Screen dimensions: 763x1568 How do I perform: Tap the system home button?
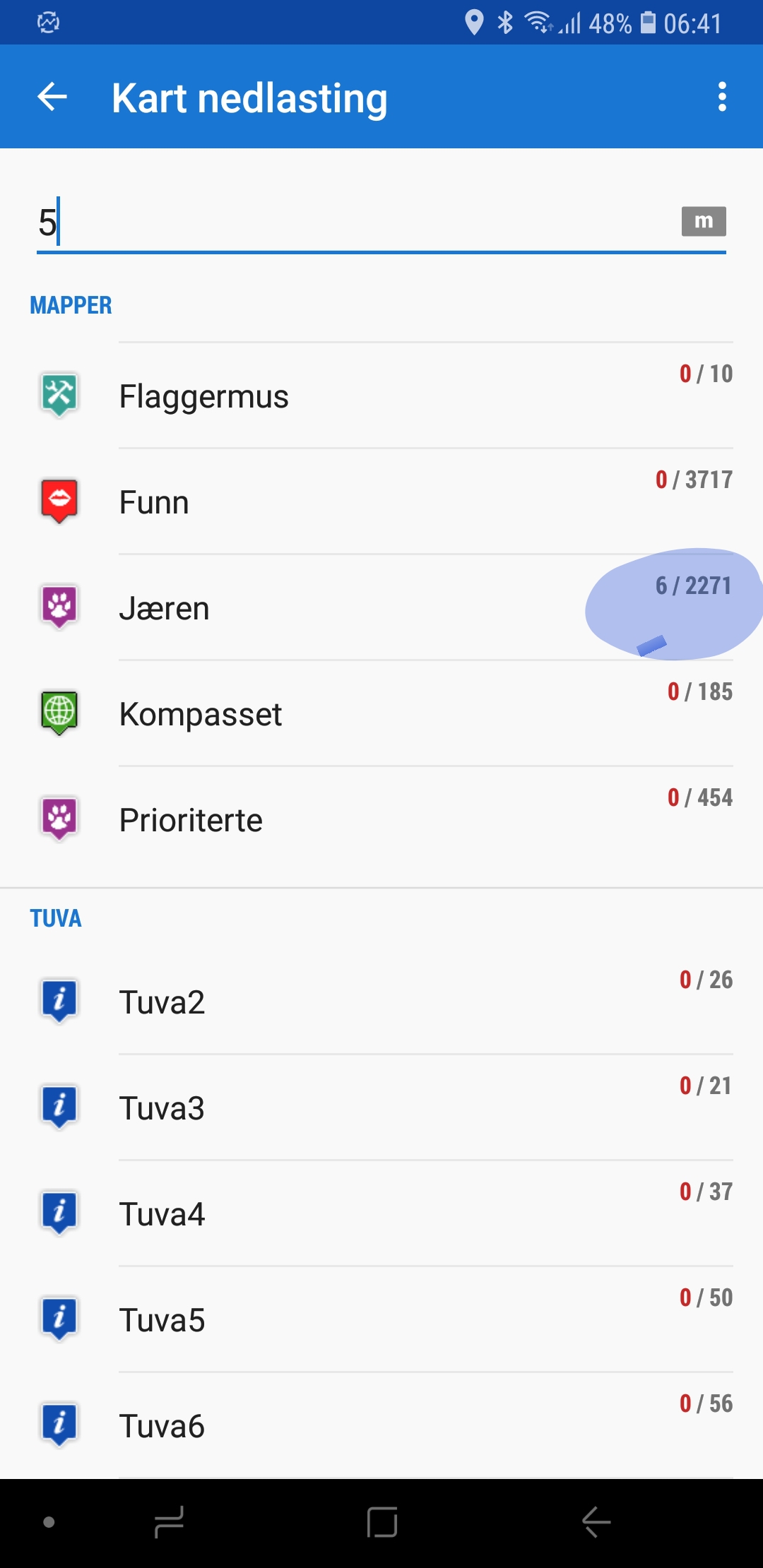click(x=382, y=1522)
